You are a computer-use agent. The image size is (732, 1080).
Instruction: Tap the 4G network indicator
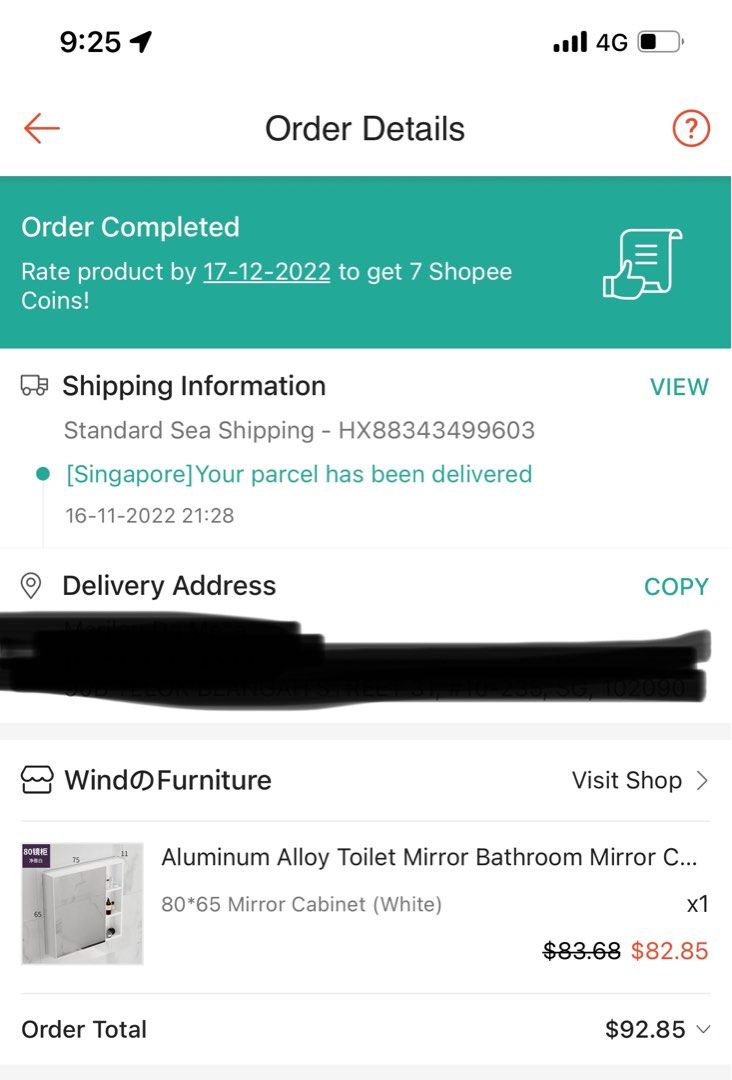[614, 42]
